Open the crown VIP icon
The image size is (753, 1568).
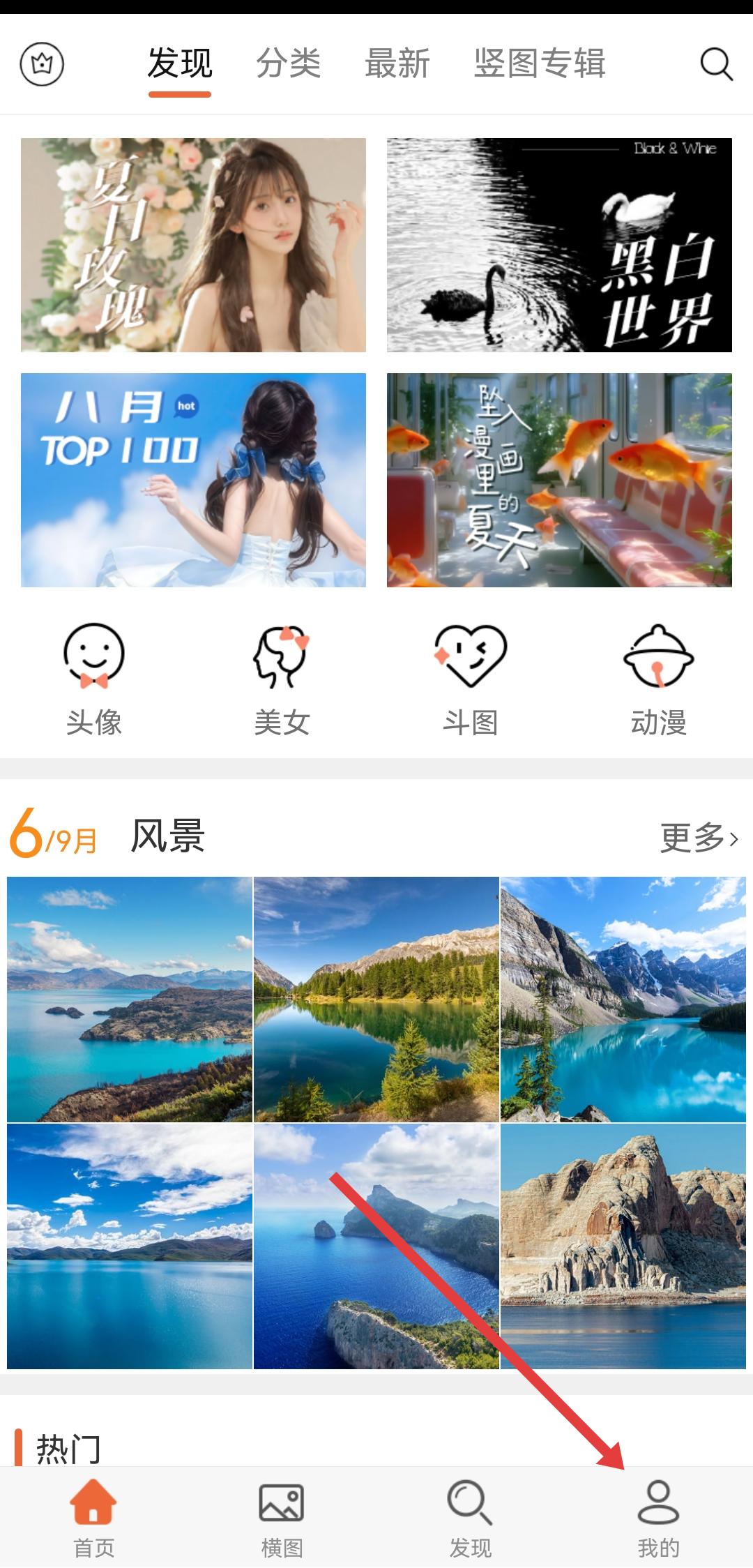pyautogui.click(x=42, y=64)
